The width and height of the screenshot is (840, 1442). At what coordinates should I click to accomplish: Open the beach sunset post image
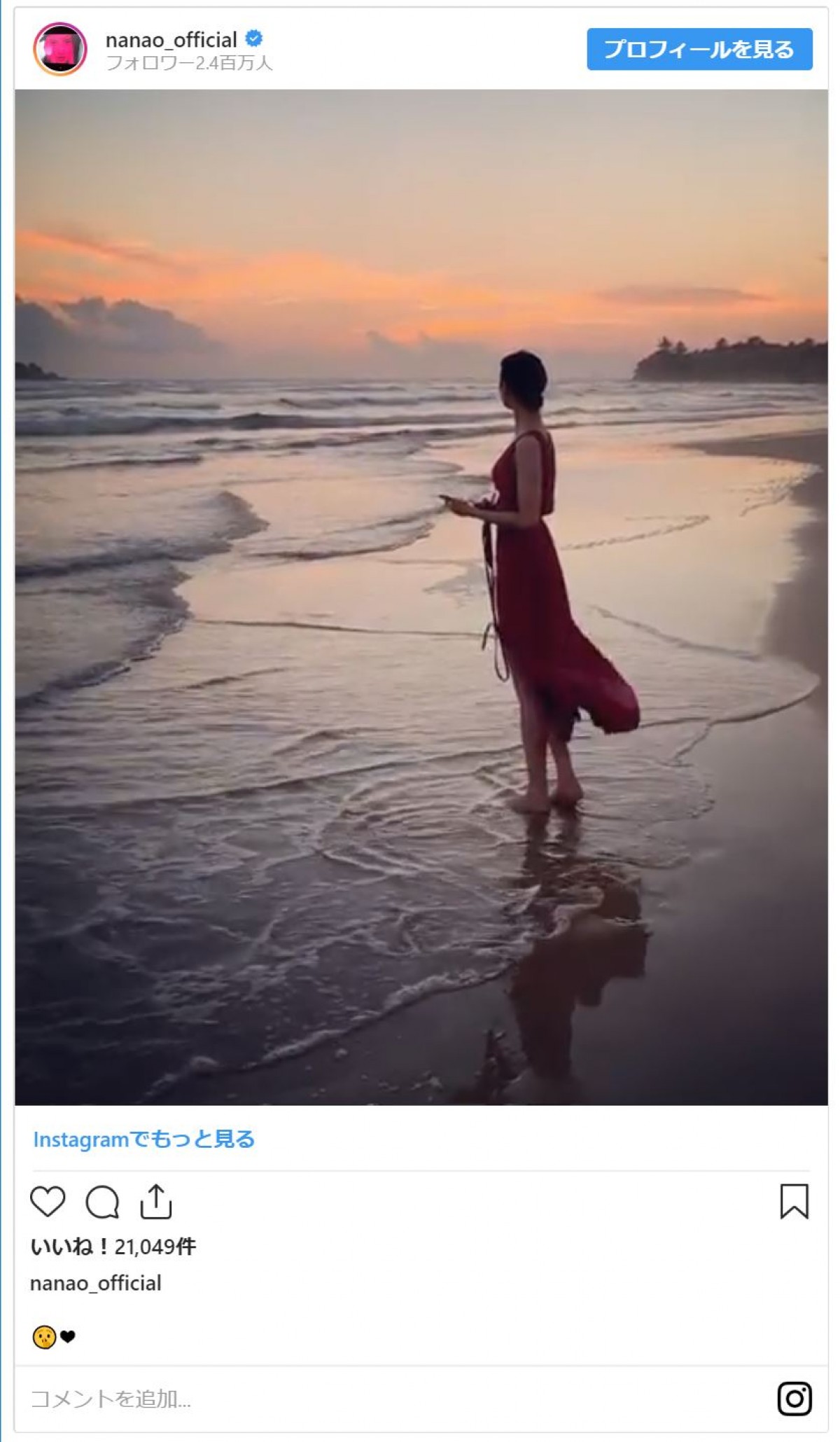421,597
